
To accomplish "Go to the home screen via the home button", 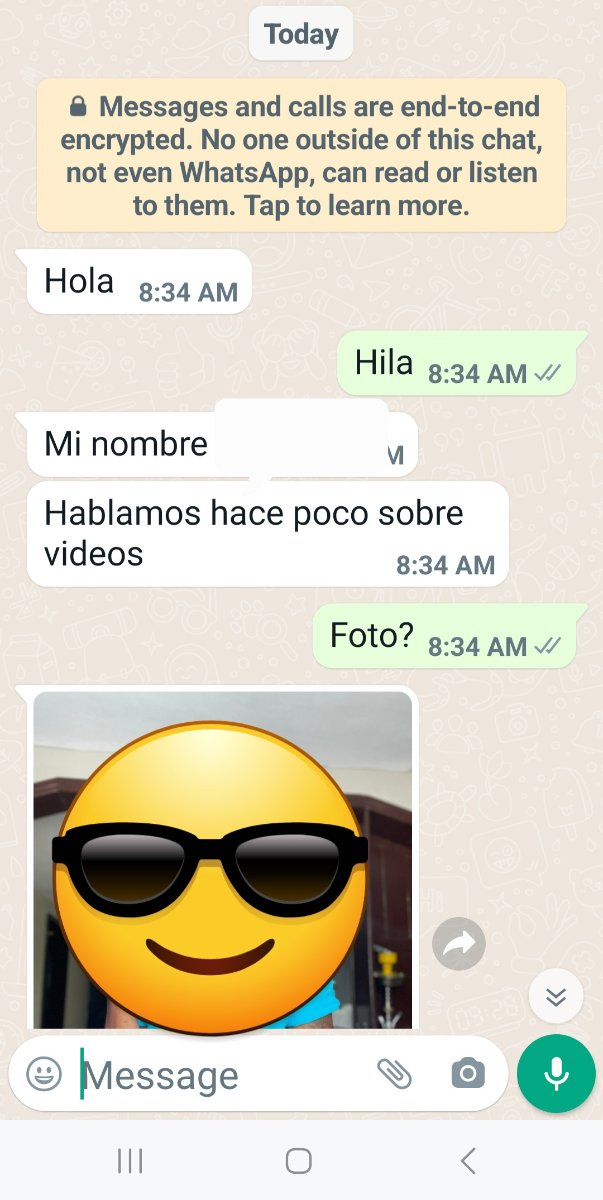I will pos(299,1161).
